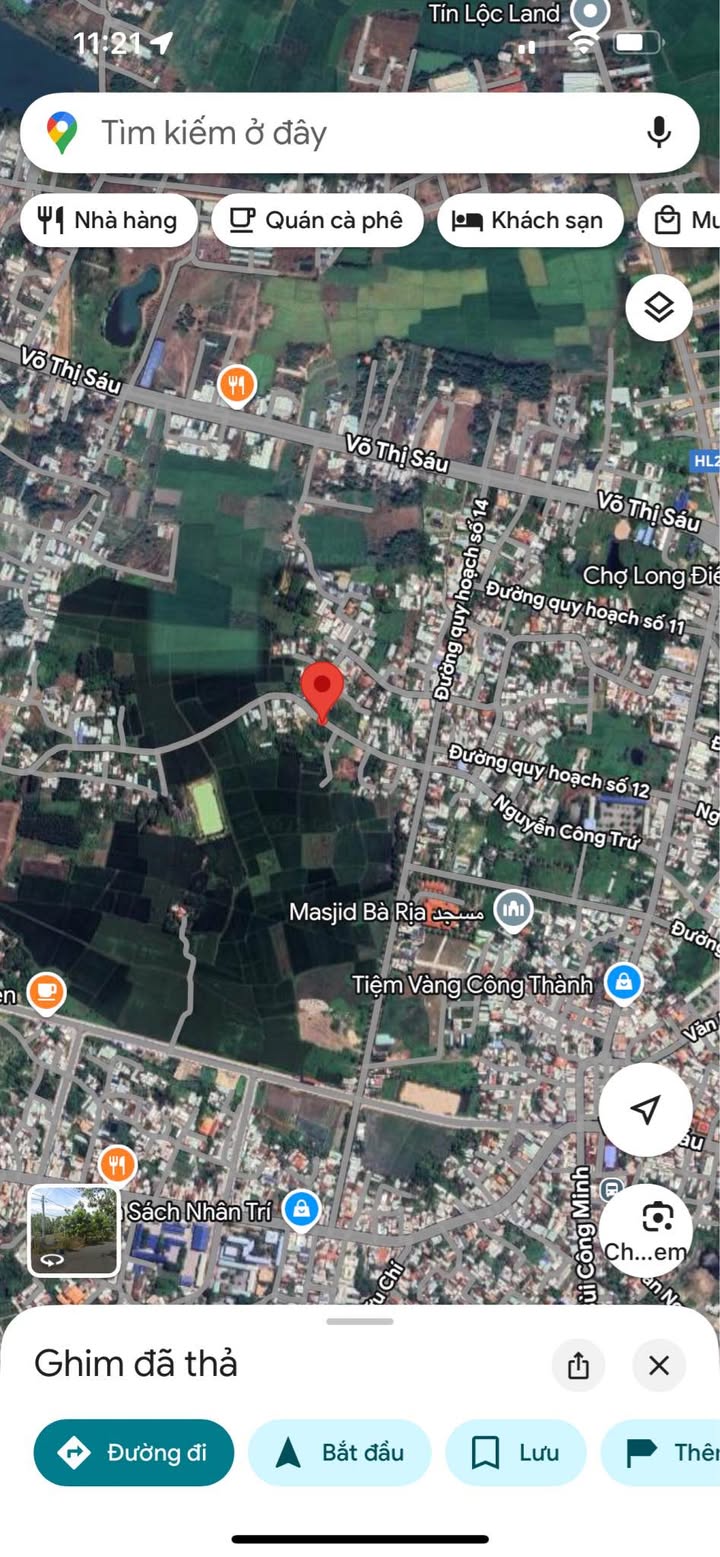Screen dimensions: 720x1557
Task: Open Masjid Bà Rịa place marker
Action: [514, 910]
